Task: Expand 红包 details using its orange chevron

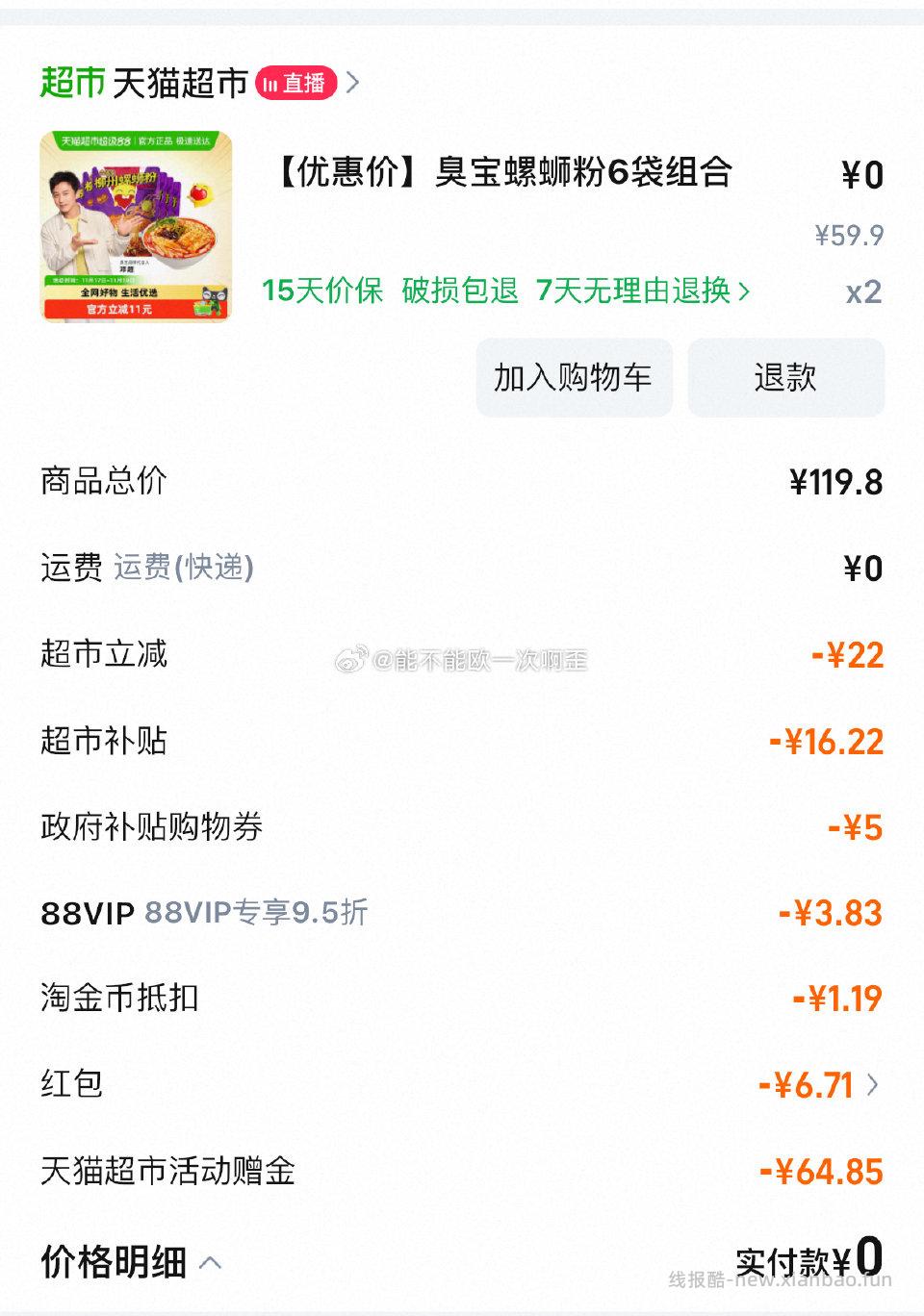Action: tap(874, 1084)
